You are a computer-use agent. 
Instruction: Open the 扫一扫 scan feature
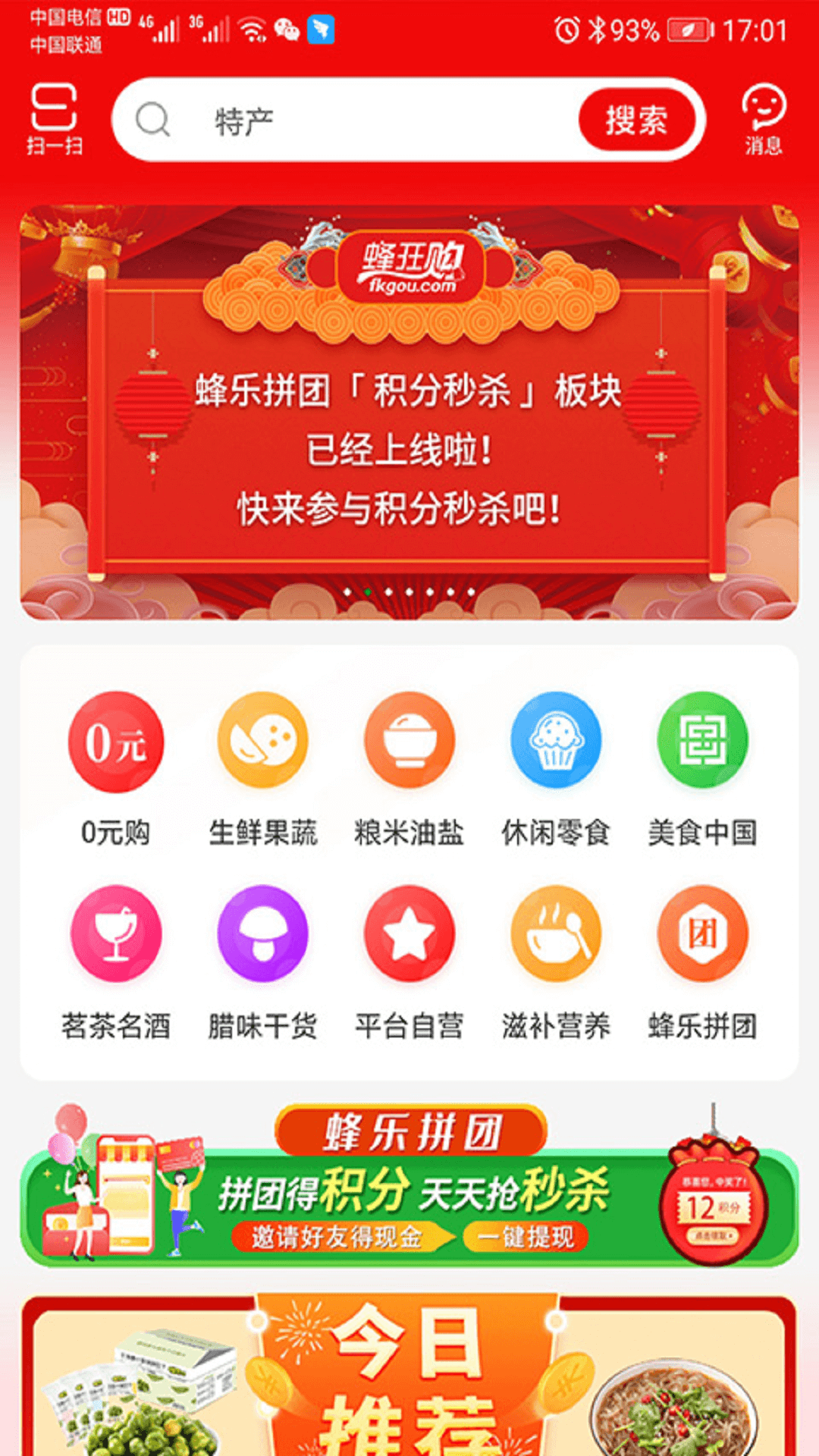54,118
